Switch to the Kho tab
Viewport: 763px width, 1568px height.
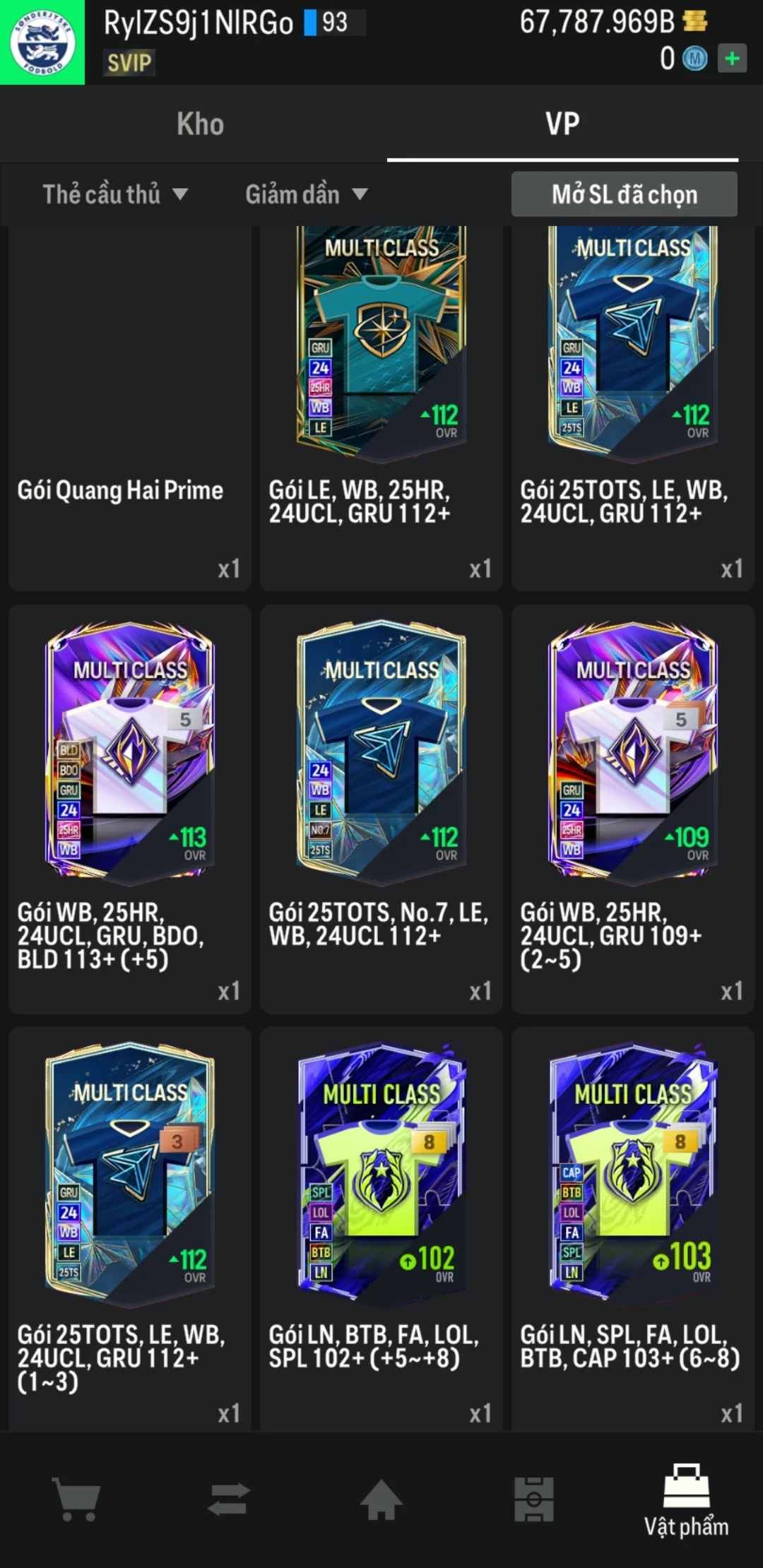click(200, 124)
